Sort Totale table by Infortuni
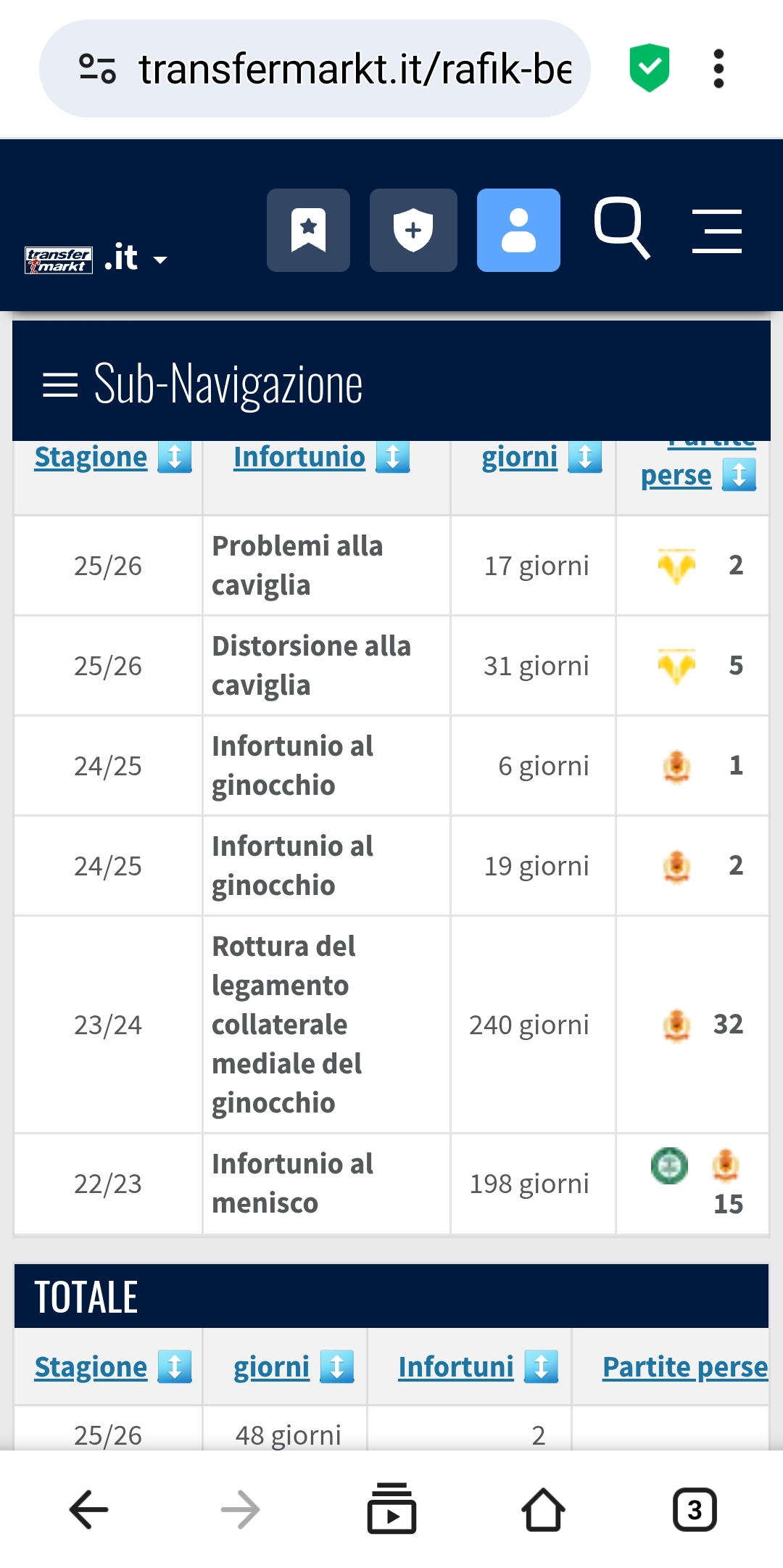Viewport: 783px width, 1568px height. [478, 1367]
